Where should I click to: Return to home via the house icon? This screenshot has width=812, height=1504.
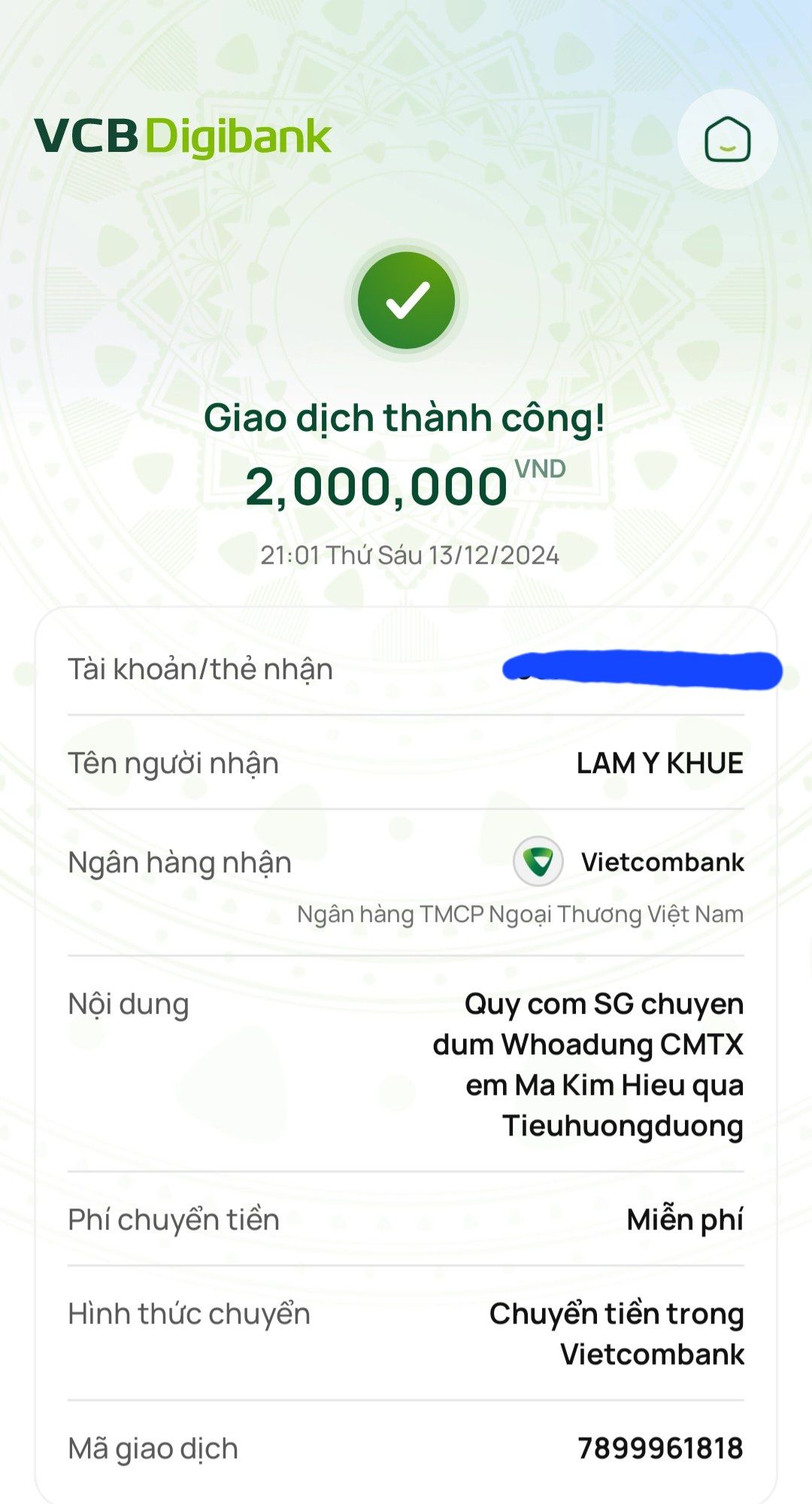[x=726, y=139]
